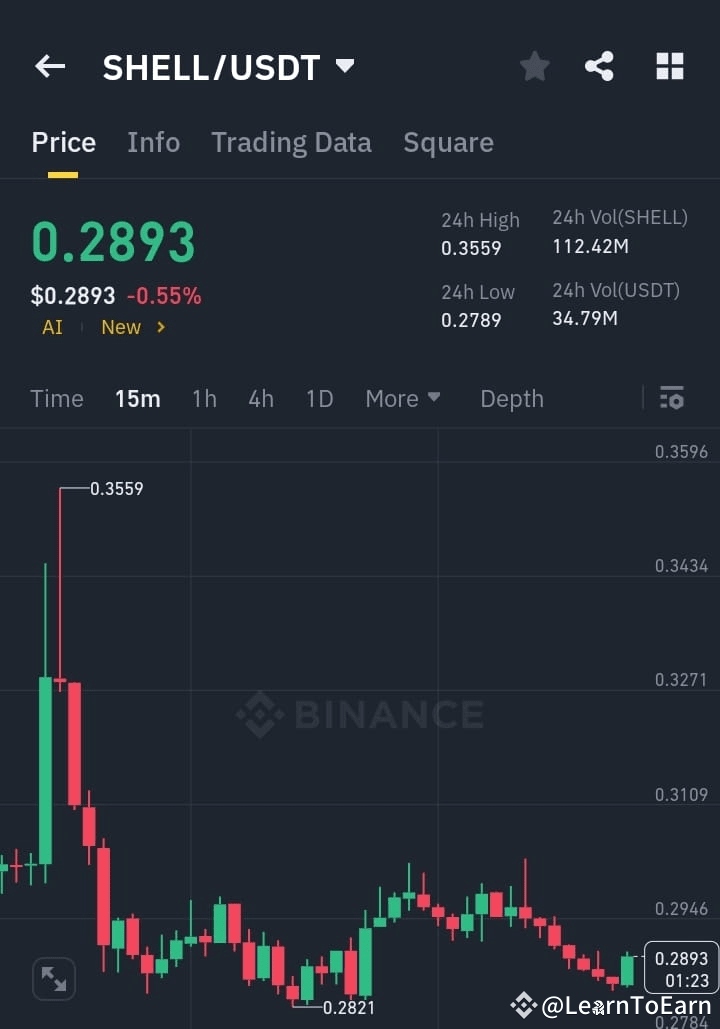Open chart indicator settings icon
The width and height of the screenshot is (720, 1029).
coord(671,398)
